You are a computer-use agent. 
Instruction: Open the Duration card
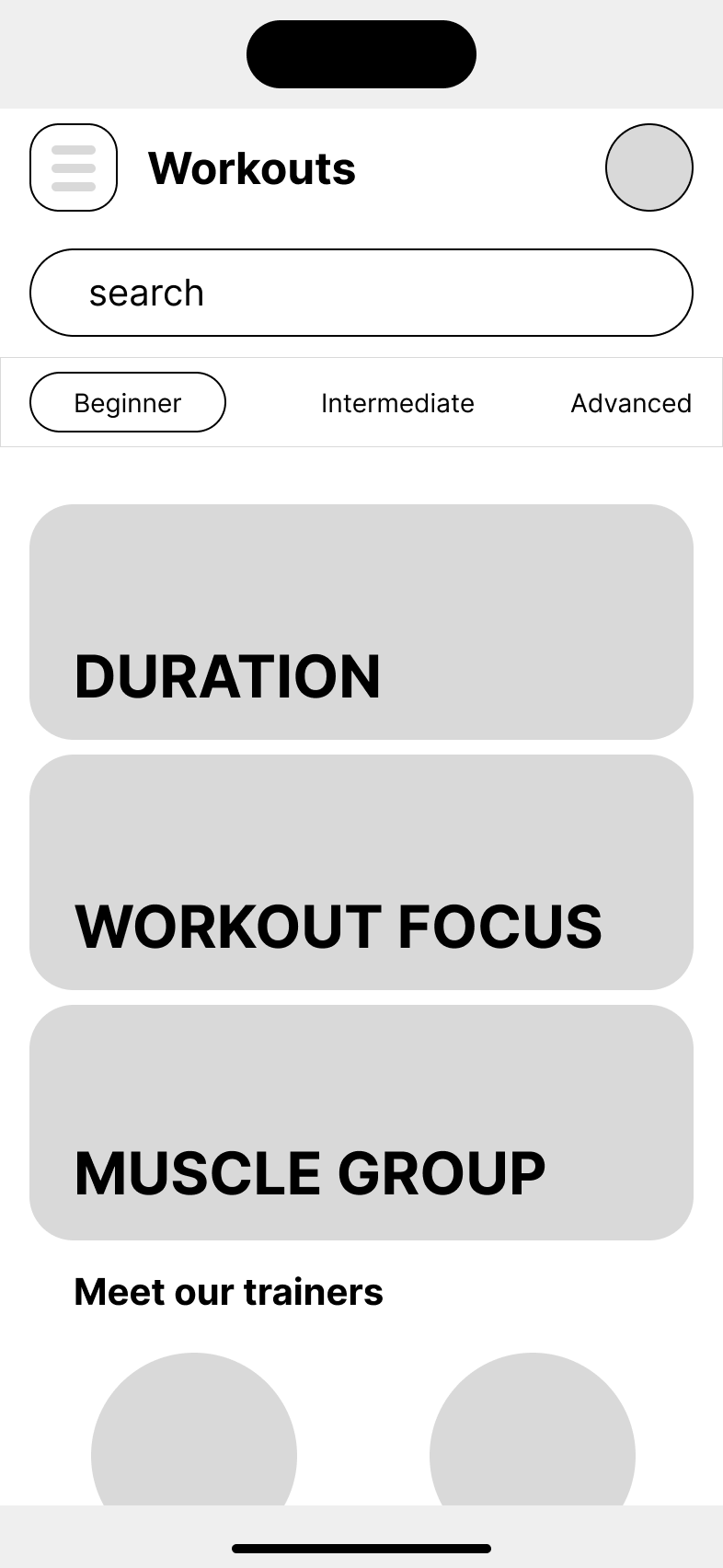pyautogui.click(x=361, y=622)
